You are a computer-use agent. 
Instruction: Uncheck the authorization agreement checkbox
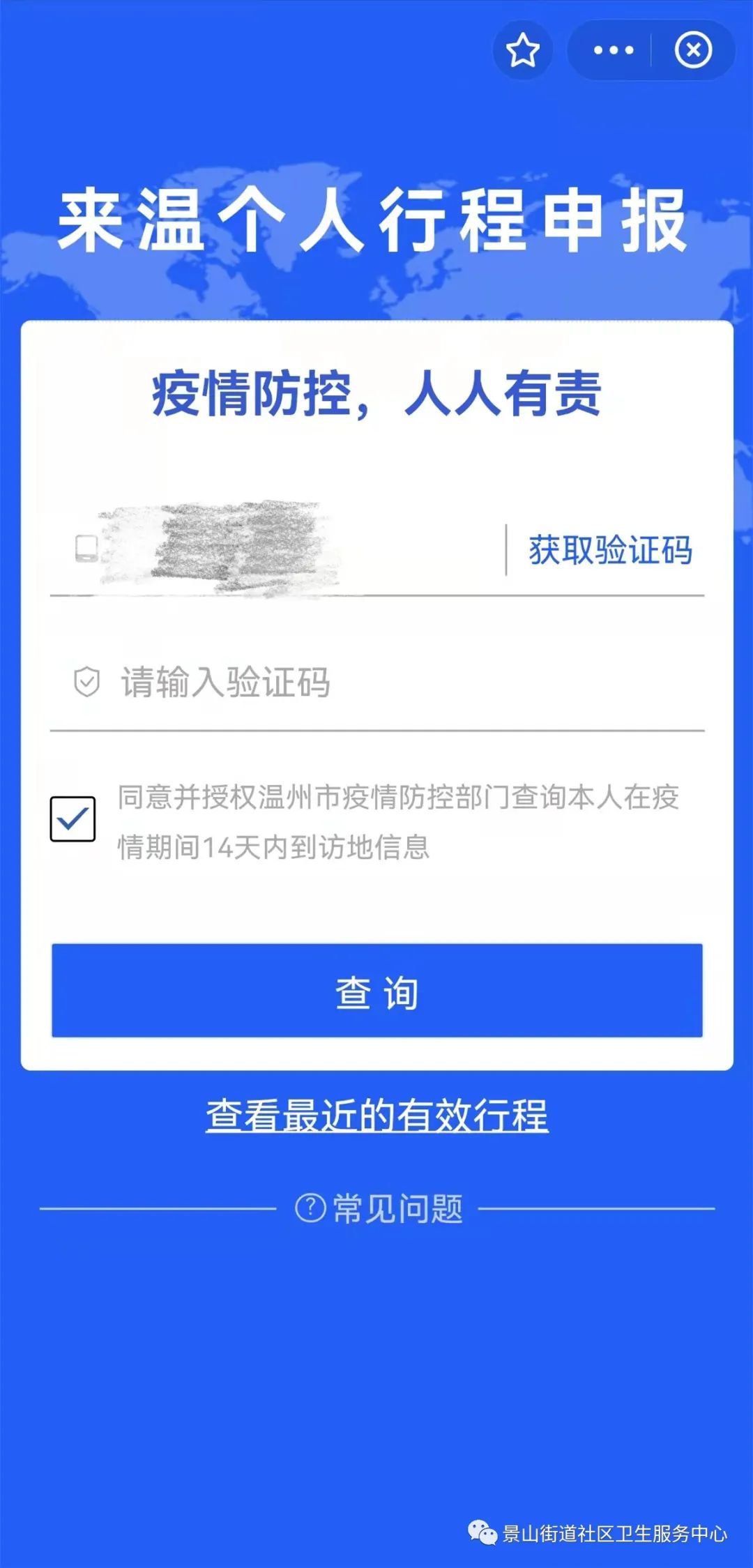coord(73,819)
